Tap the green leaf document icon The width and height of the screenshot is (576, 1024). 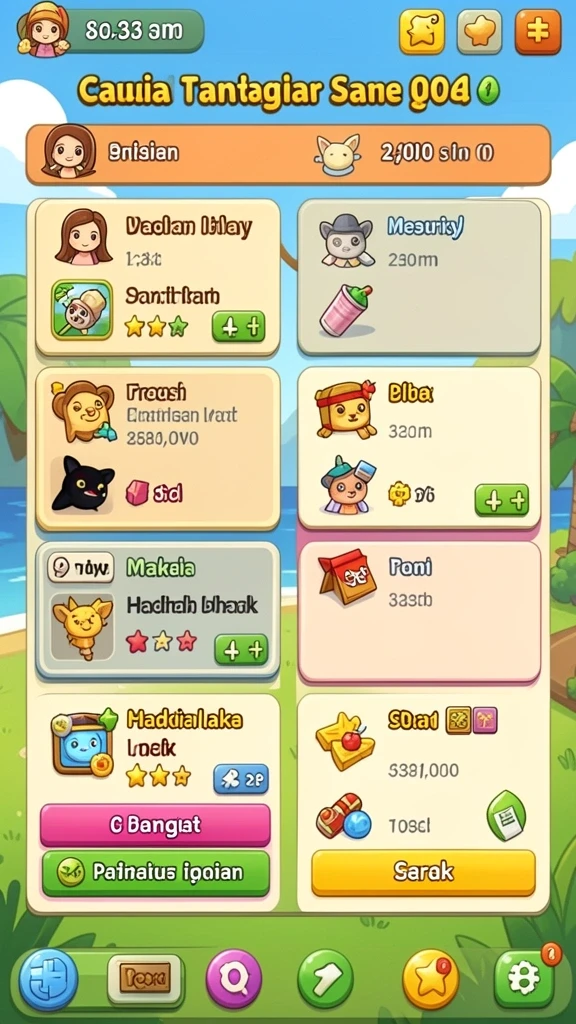507,816
